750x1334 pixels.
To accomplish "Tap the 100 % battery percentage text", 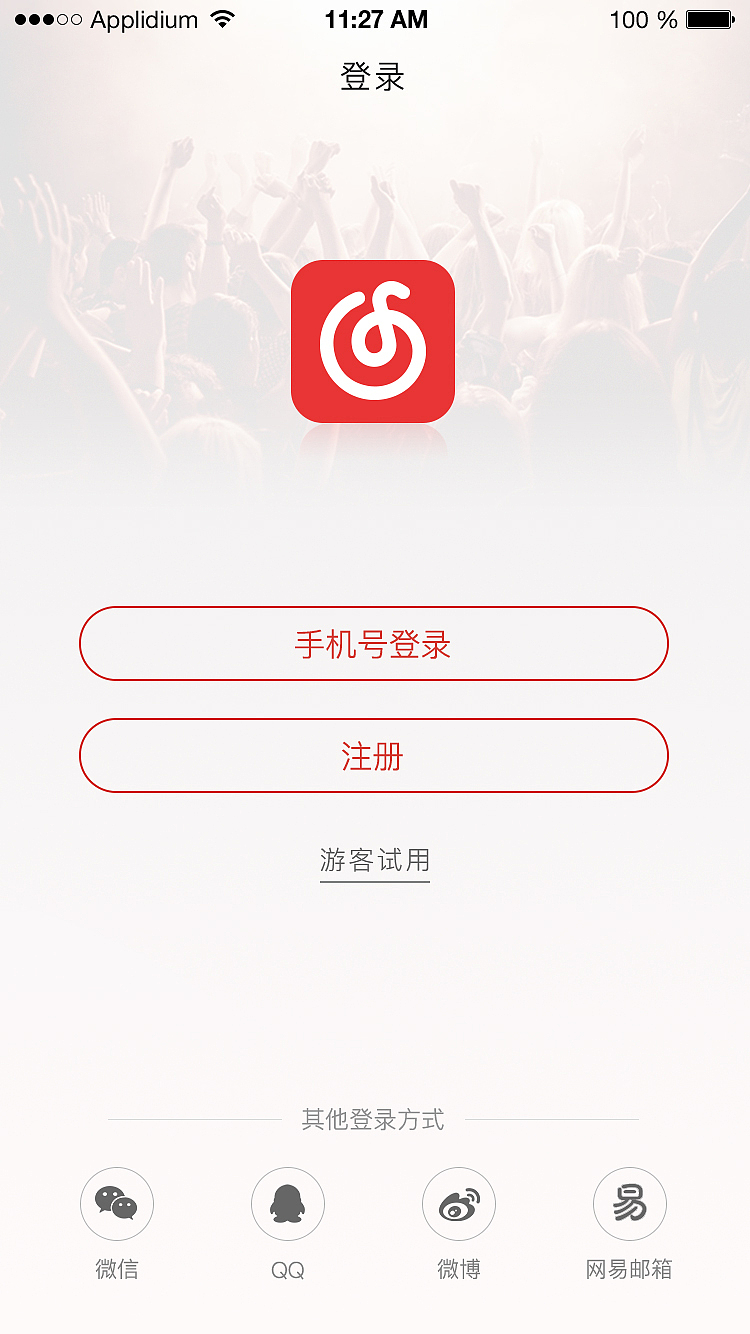I will (640, 17).
